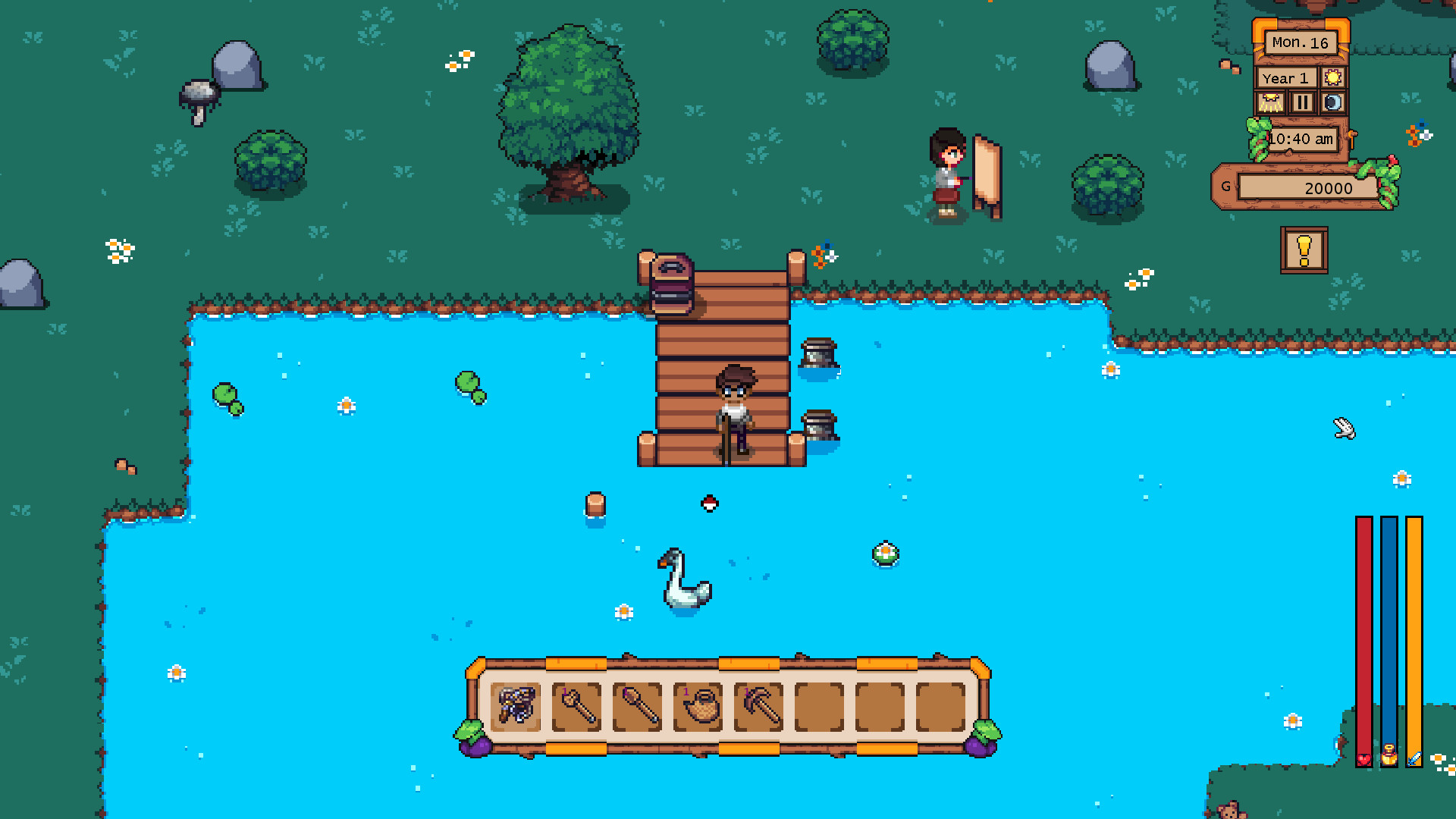The image size is (1456, 819).
Task: Equip the pickaxe from the hotbar
Action: (x=759, y=706)
